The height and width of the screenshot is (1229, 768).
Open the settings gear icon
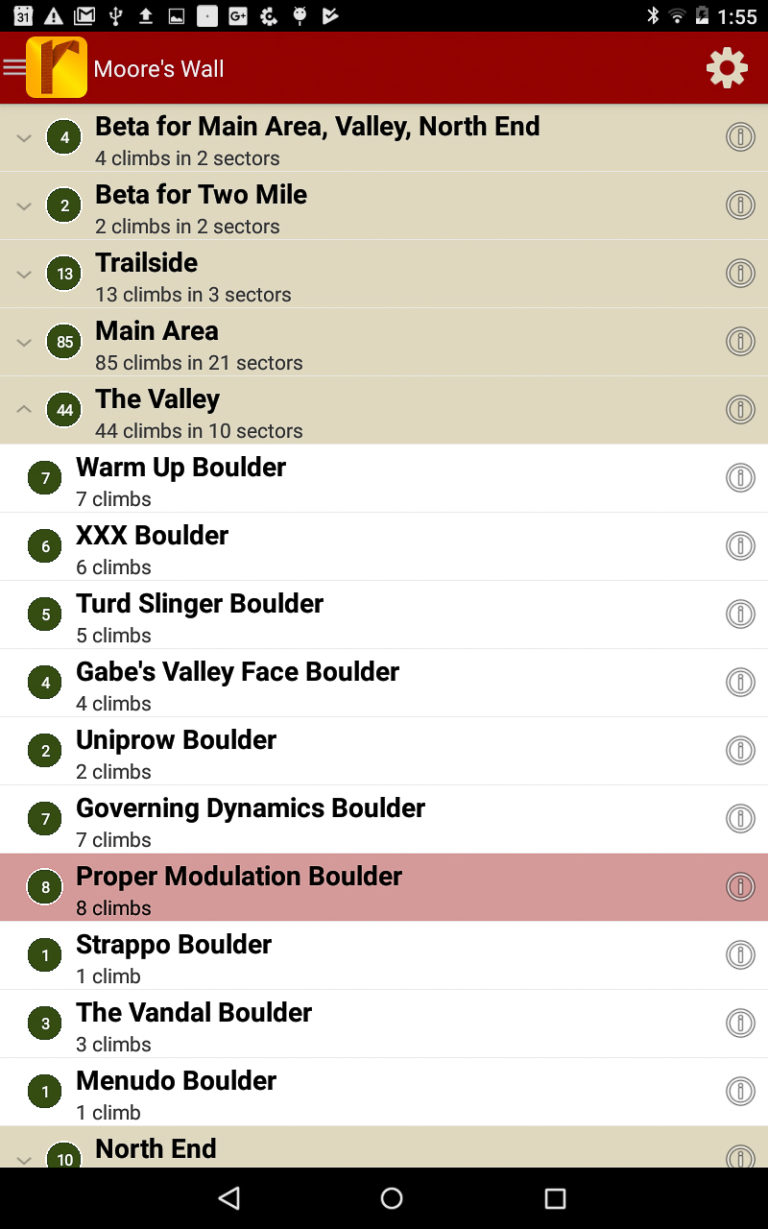(x=726, y=68)
